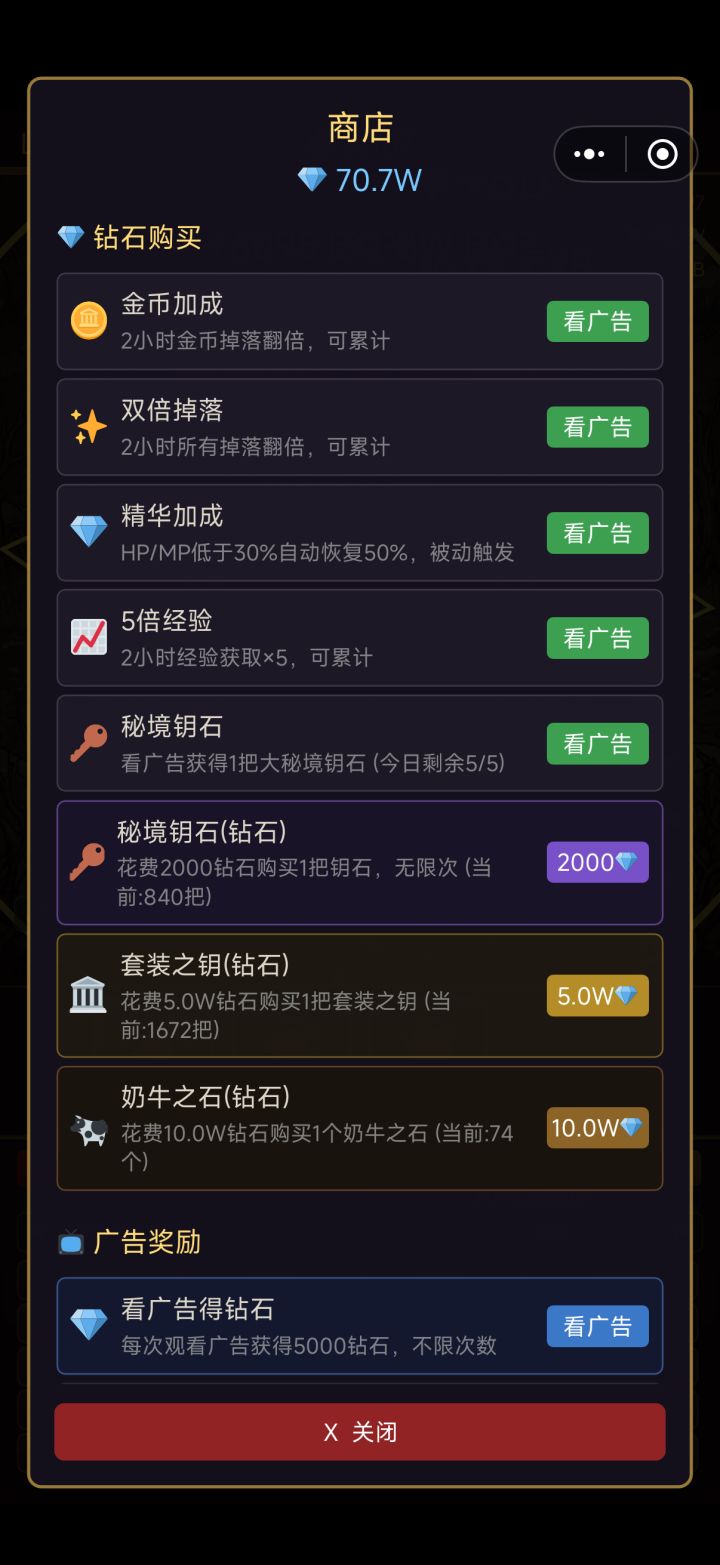Open more options via the three-dot capsule
This screenshot has height=1565, width=720.
coord(588,154)
